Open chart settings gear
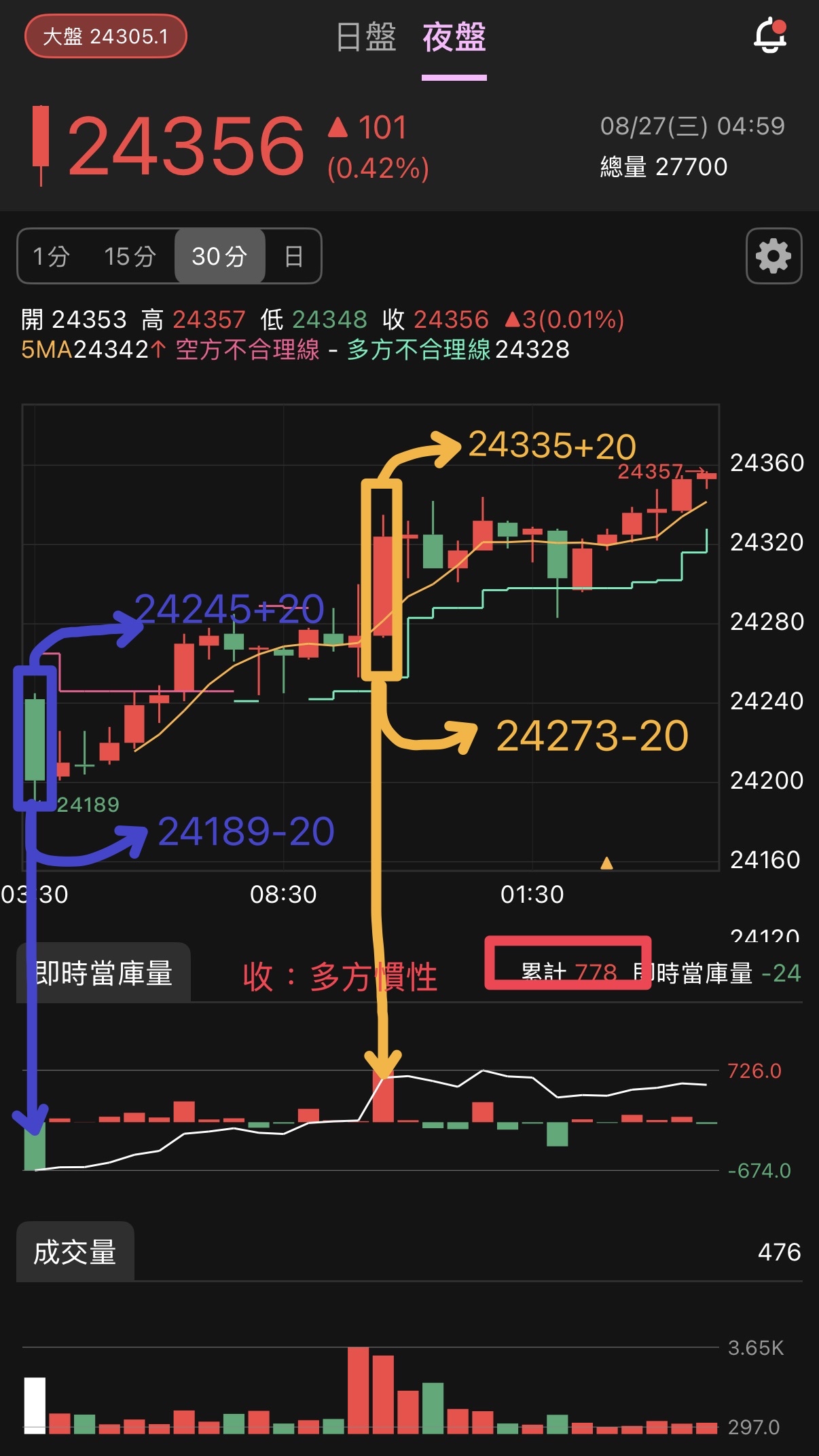The image size is (819, 1456). point(773,256)
